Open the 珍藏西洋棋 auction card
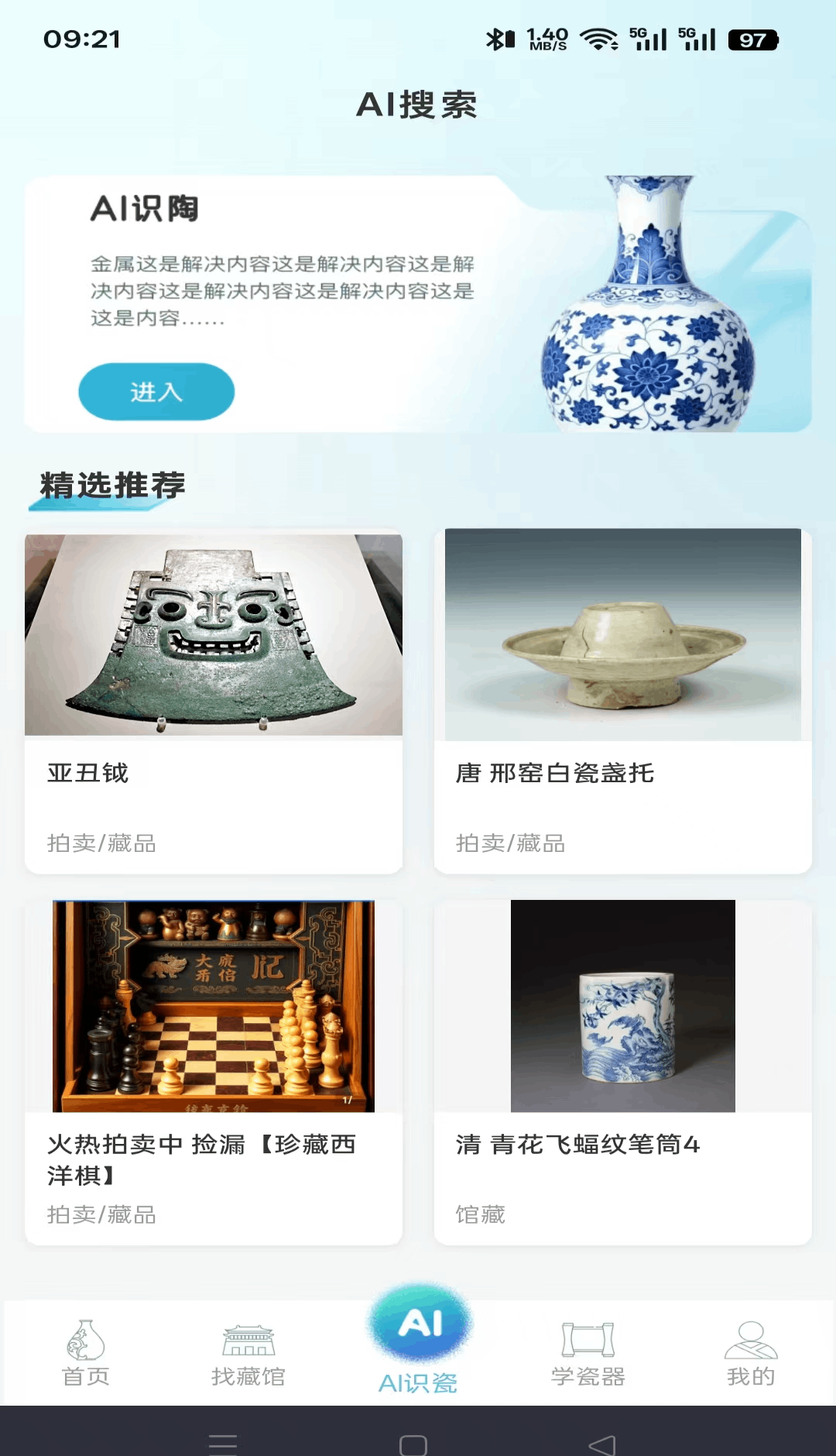Viewport: 836px width, 1456px height. pos(214,1073)
